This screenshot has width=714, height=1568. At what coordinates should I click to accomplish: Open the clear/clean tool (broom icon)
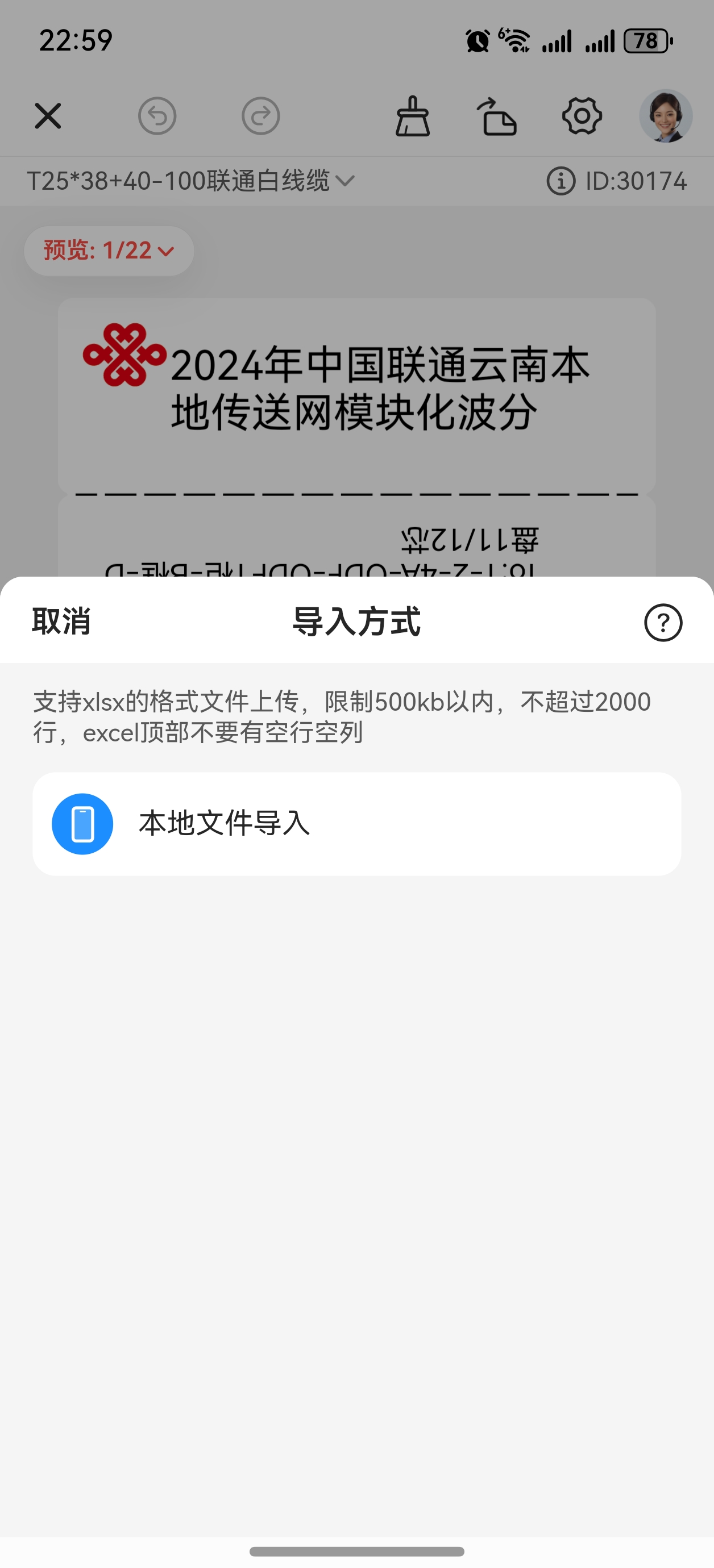click(414, 116)
